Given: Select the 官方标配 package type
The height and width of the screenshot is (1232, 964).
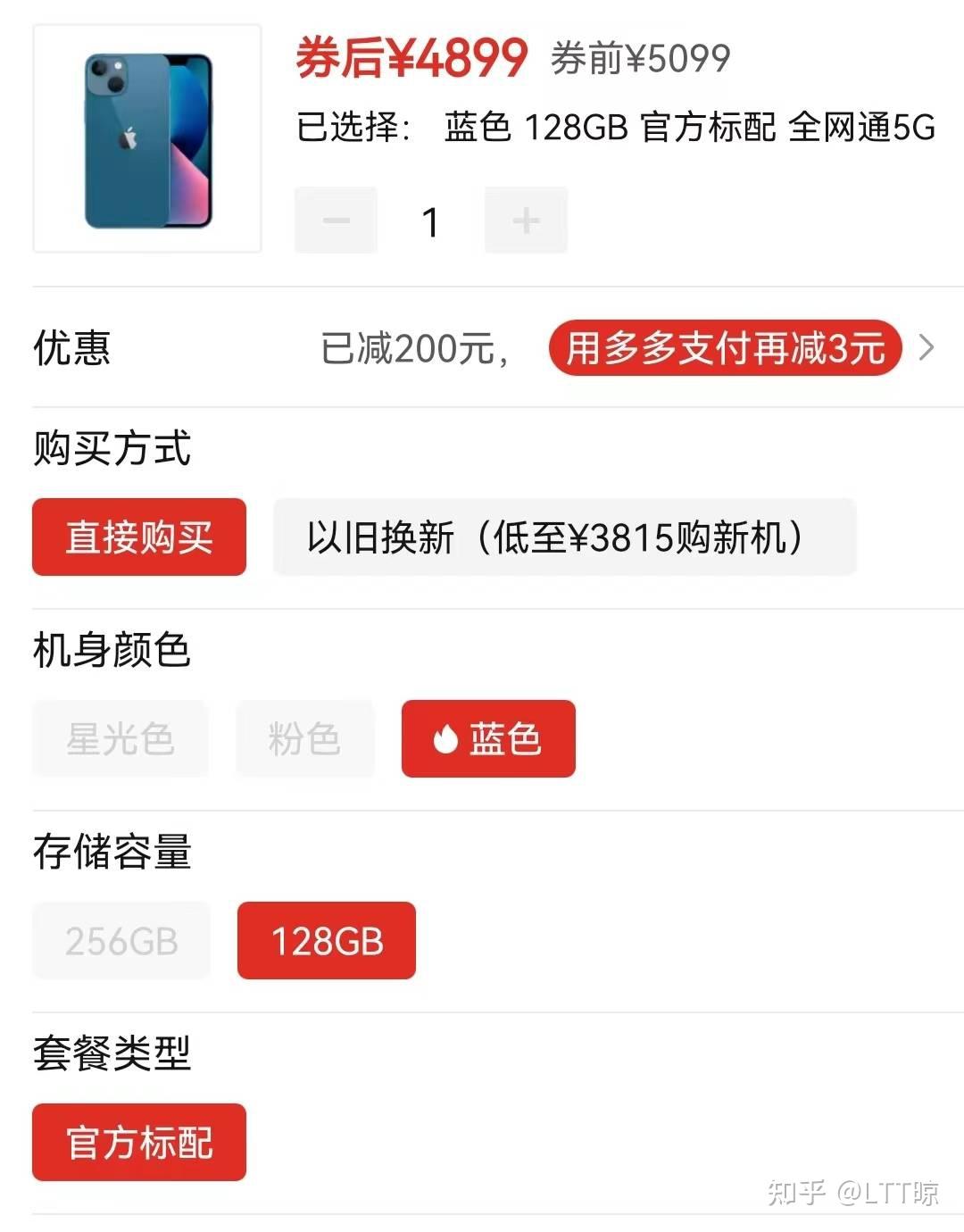Looking at the screenshot, I should click(x=138, y=1143).
